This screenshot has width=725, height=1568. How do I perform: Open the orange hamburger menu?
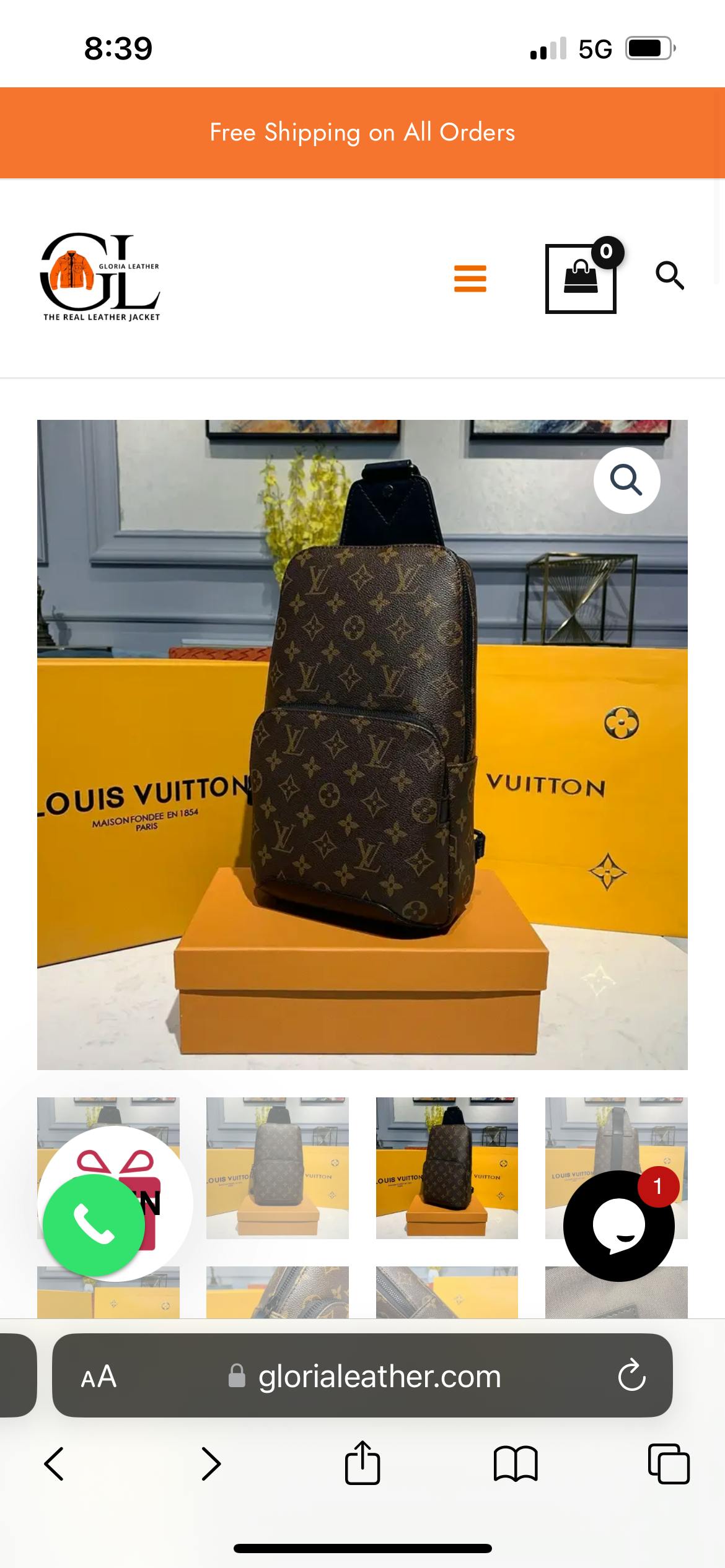[470, 278]
